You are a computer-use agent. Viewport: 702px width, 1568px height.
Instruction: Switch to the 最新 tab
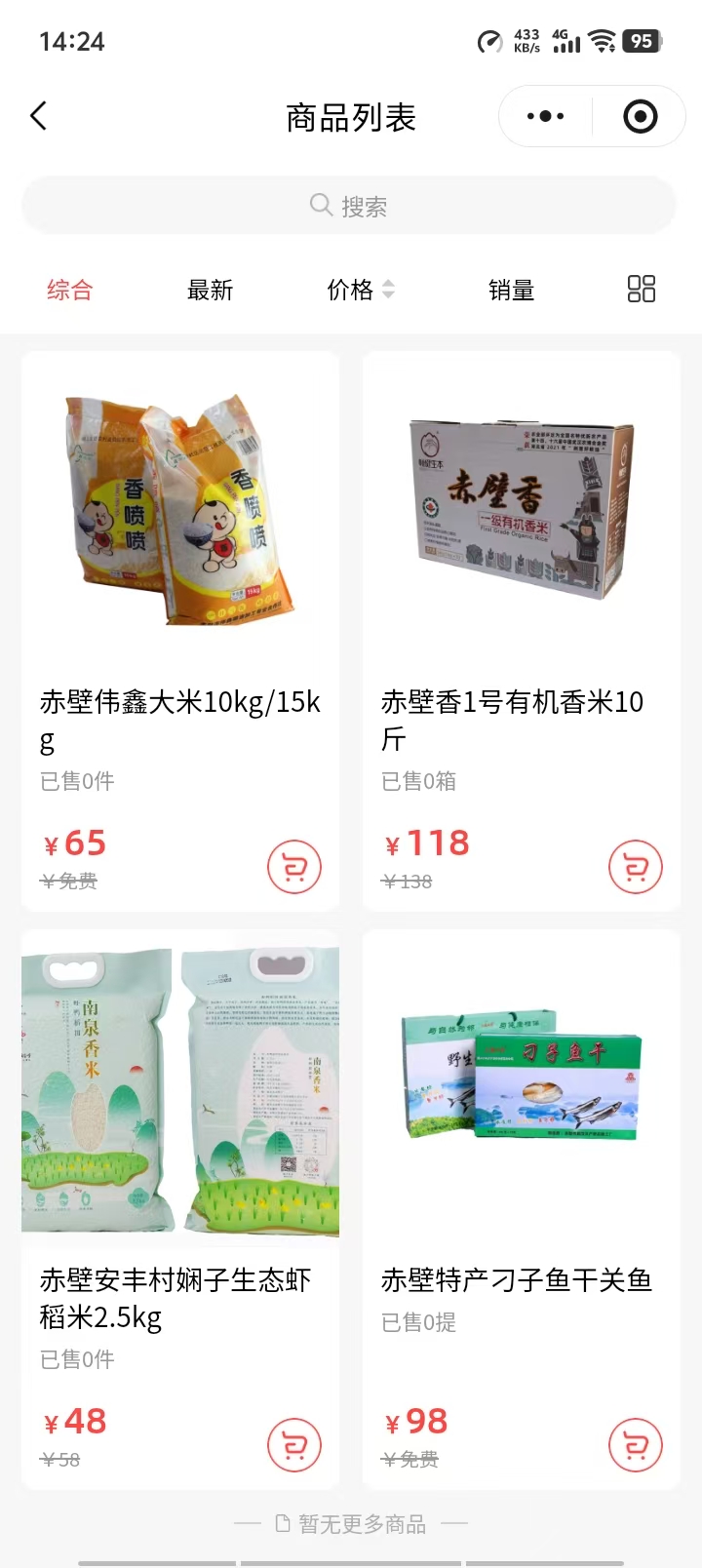(x=210, y=290)
